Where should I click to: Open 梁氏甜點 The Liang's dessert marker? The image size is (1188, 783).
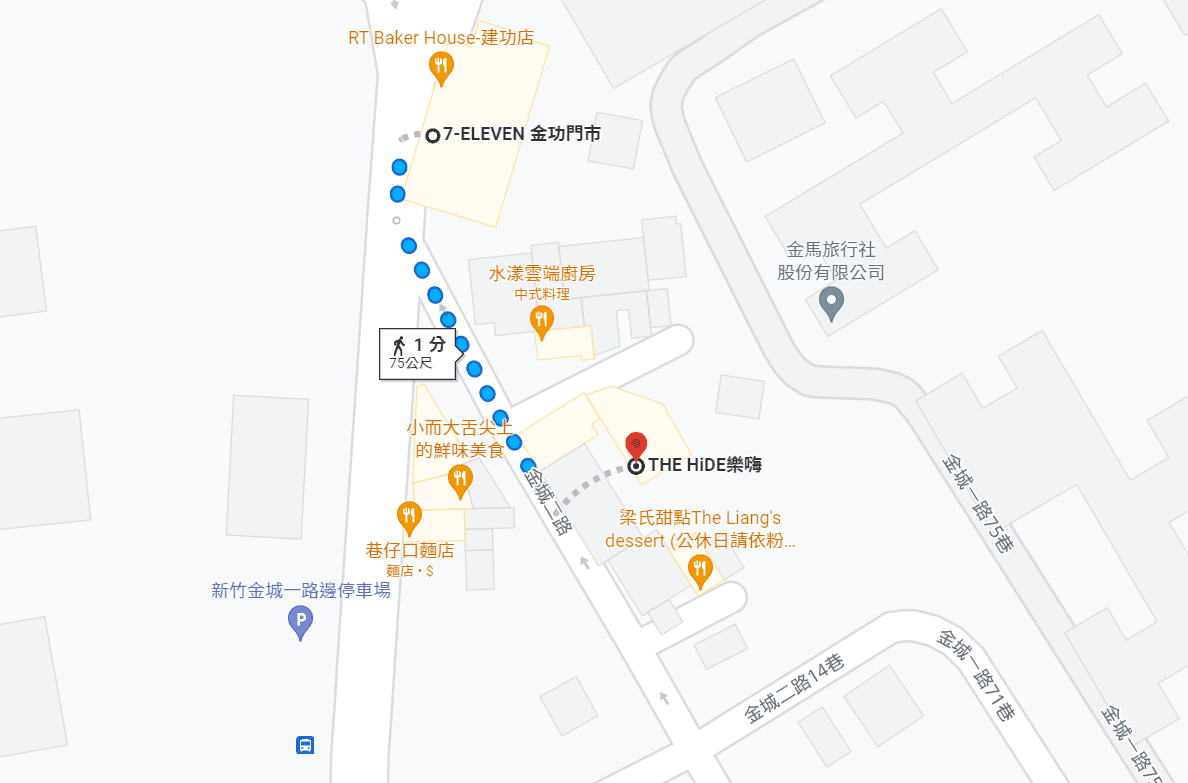700,571
